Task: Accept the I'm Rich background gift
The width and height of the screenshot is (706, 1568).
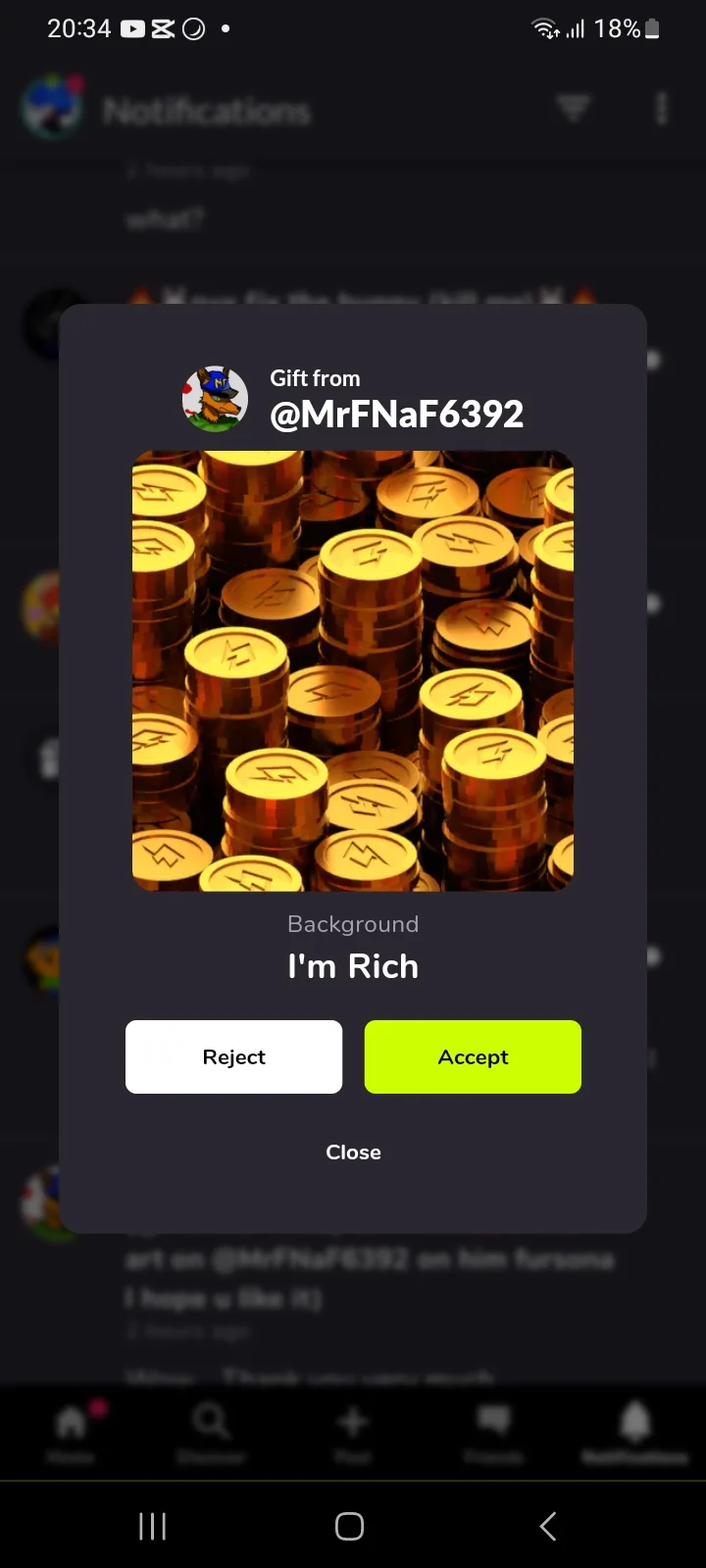Action: pos(473,1056)
